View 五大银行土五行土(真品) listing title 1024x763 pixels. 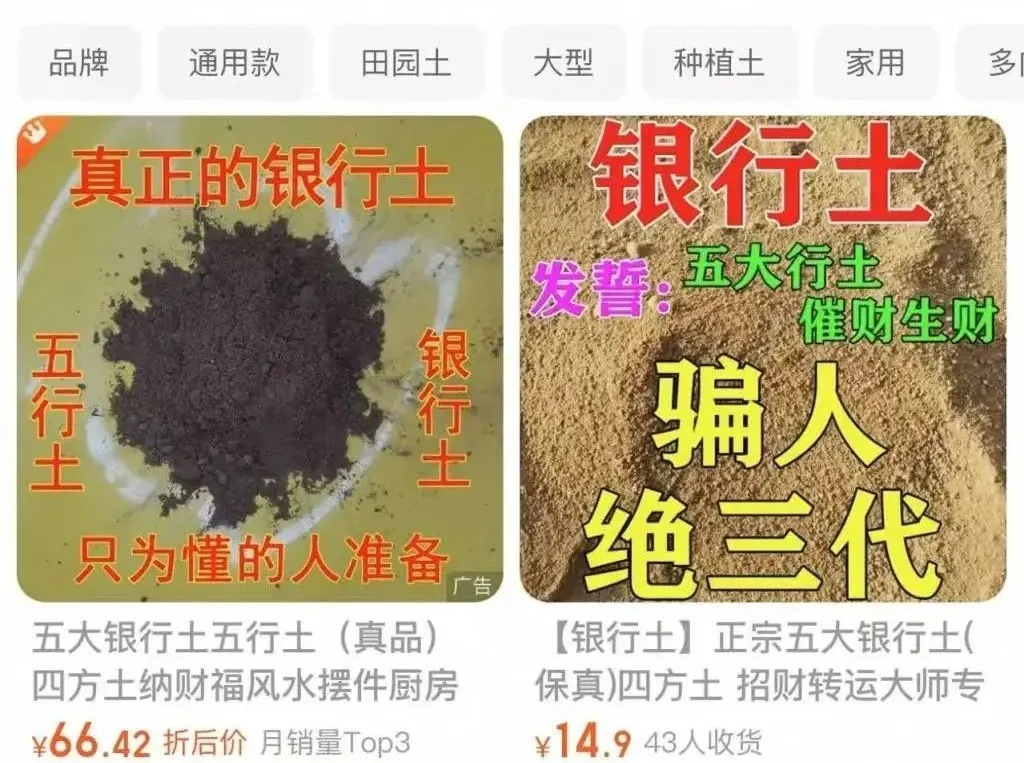tap(245, 661)
